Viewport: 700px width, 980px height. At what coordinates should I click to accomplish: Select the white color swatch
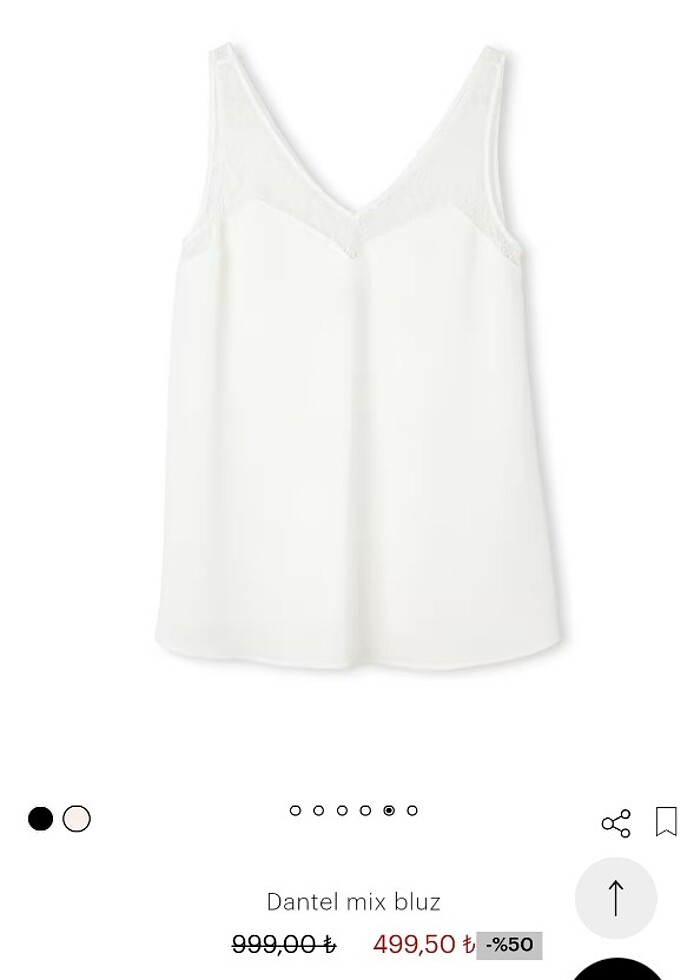77,819
